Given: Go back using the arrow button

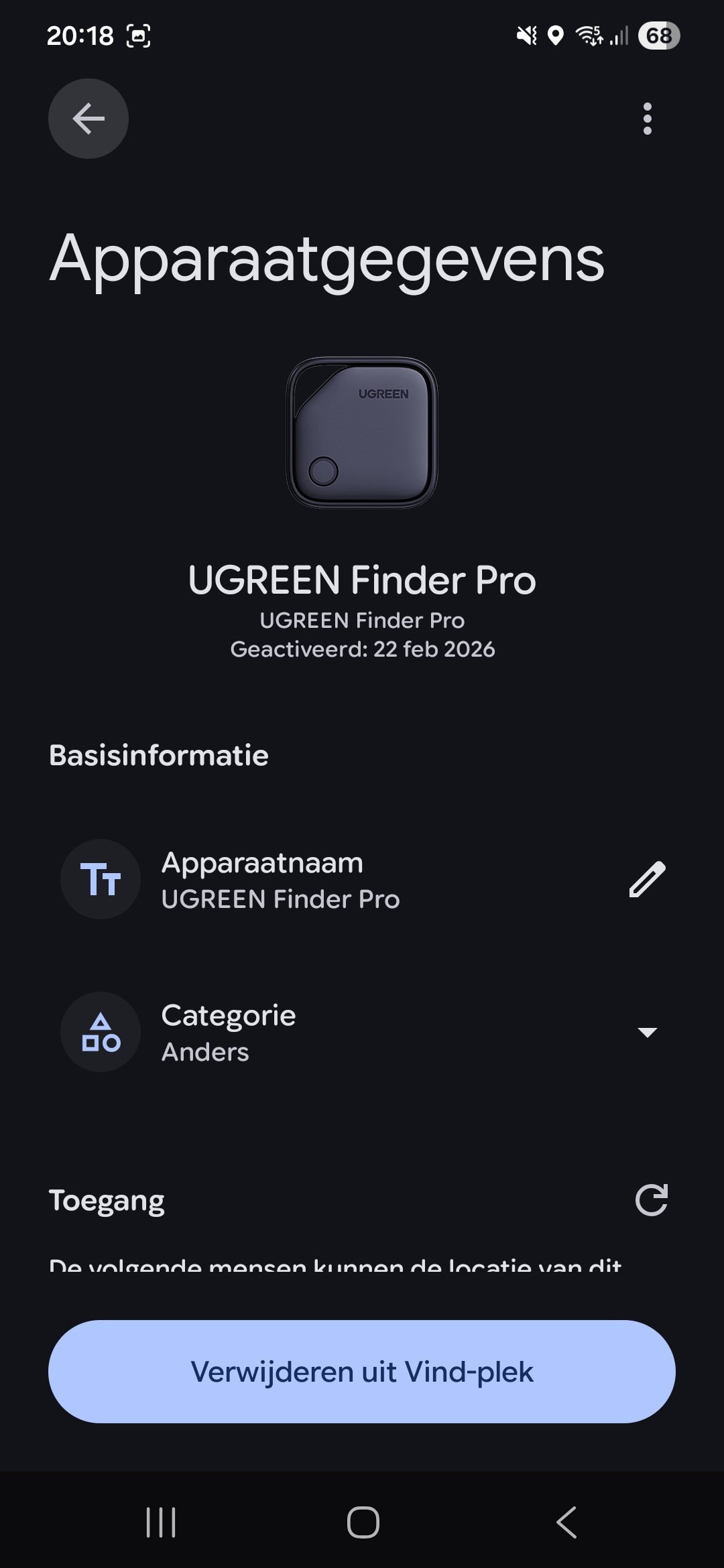Looking at the screenshot, I should pyautogui.click(x=88, y=119).
